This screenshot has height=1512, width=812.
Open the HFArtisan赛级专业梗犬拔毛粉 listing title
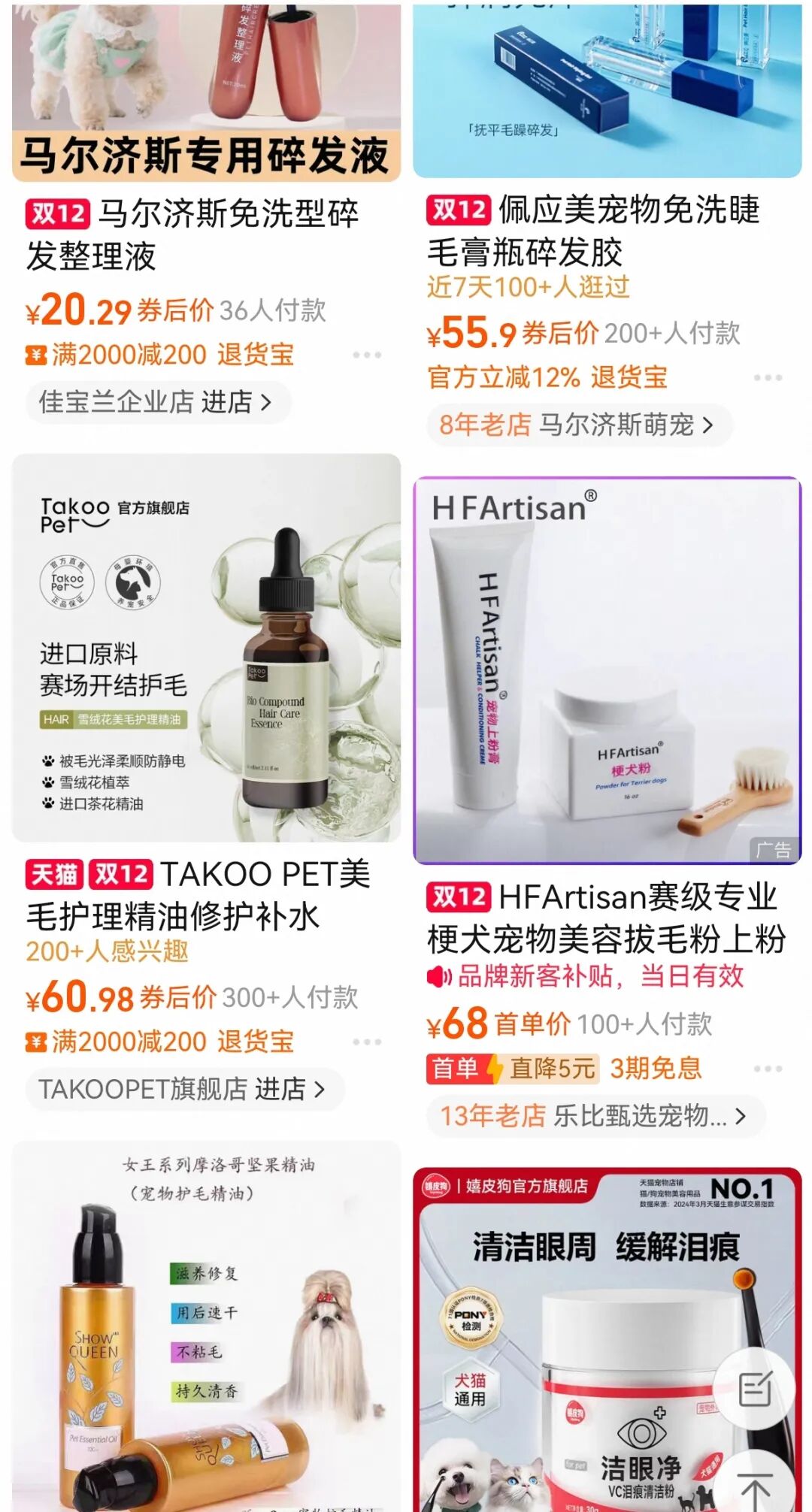pos(606,918)
